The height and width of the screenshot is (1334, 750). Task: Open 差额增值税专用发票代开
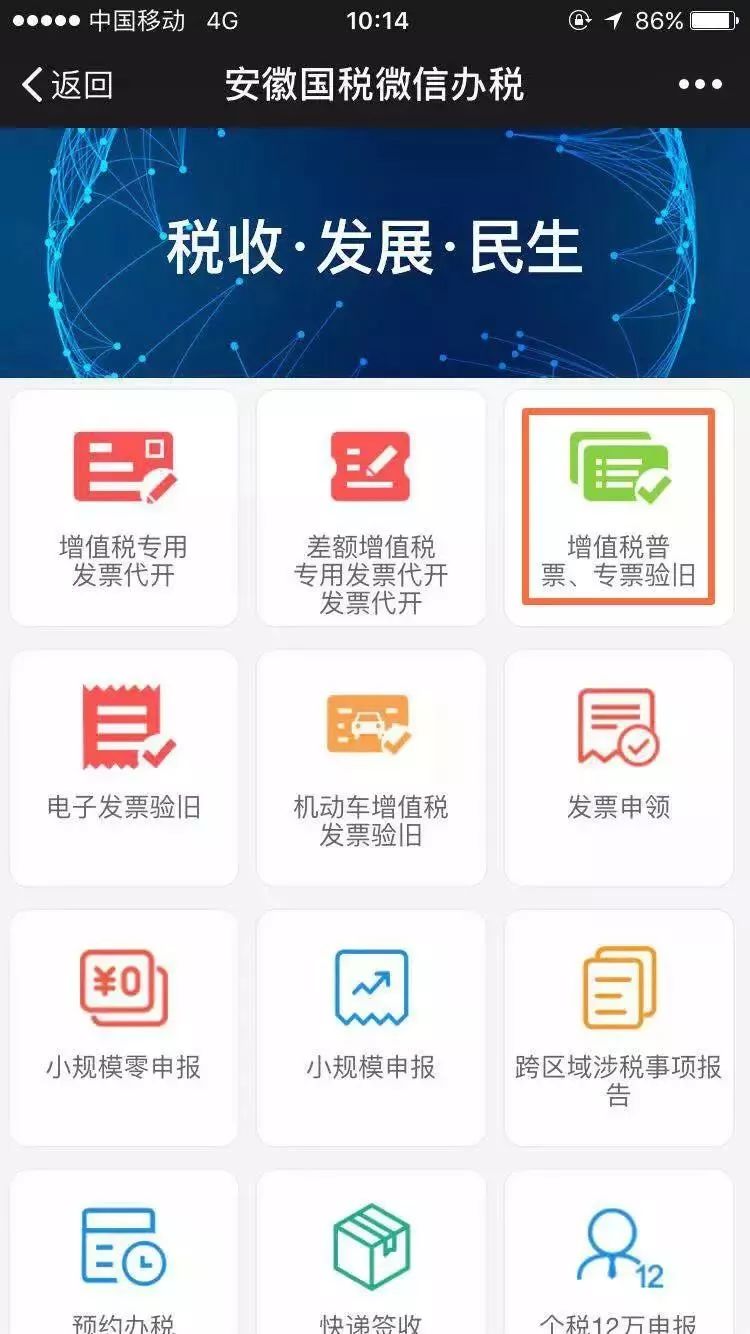tap(371, 508)
